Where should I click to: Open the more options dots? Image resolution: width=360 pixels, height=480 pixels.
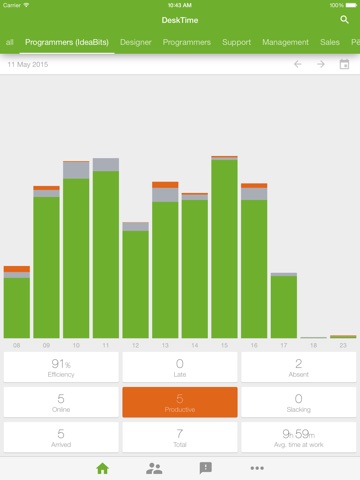pos(257,468)
